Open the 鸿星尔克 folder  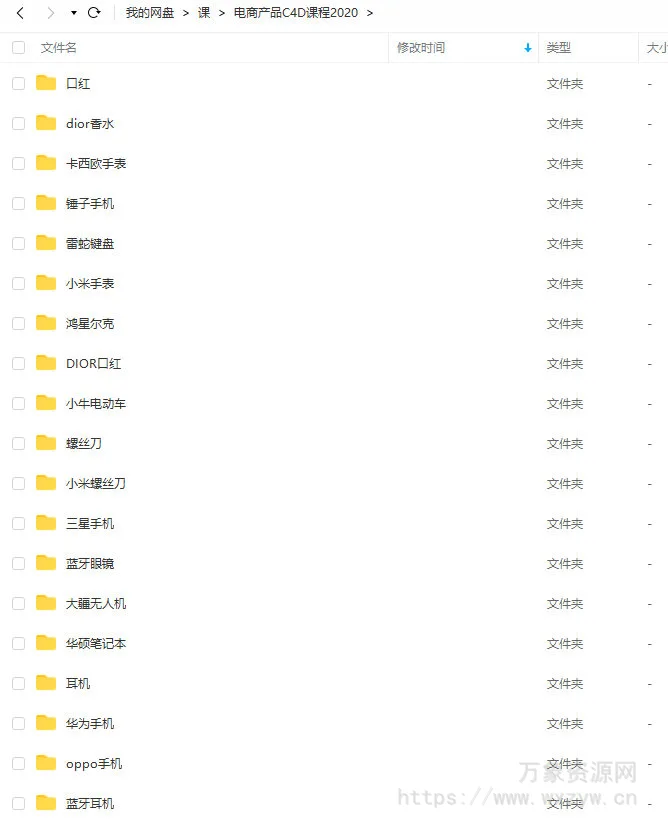point(90,324)
